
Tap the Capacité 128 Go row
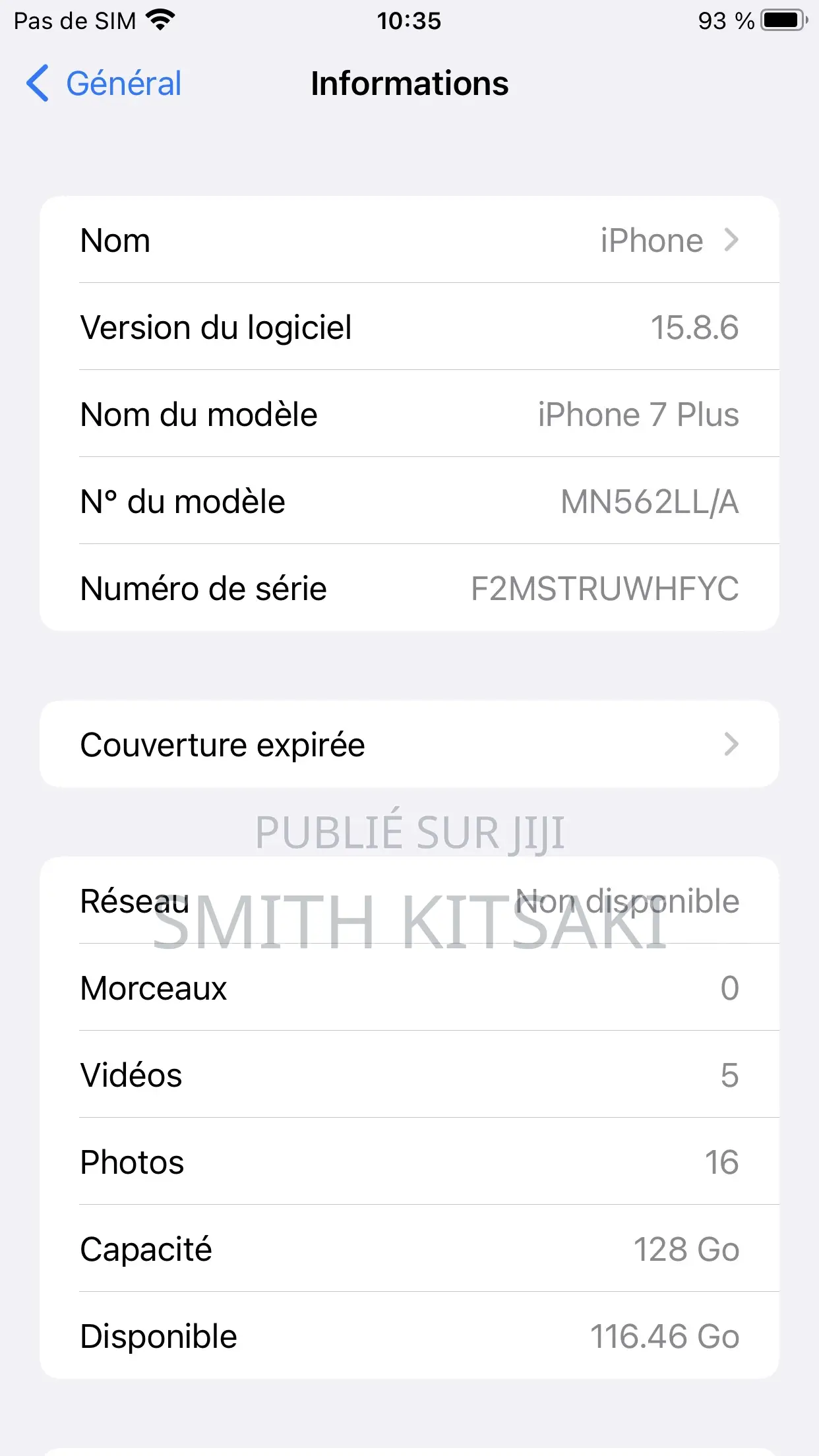pos(409,1249)
